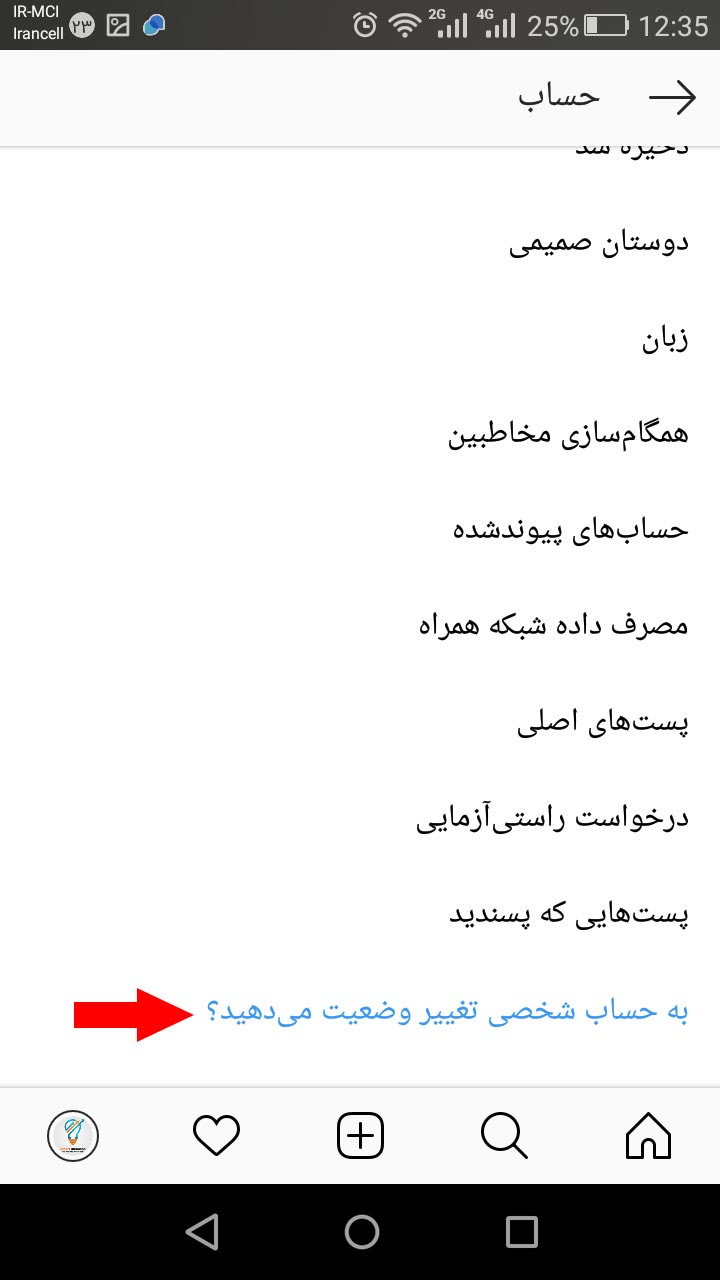
Task: Open حساب‌های پیوندشده linked accounts
Action: pyautogui.click(x=571, y=529)
